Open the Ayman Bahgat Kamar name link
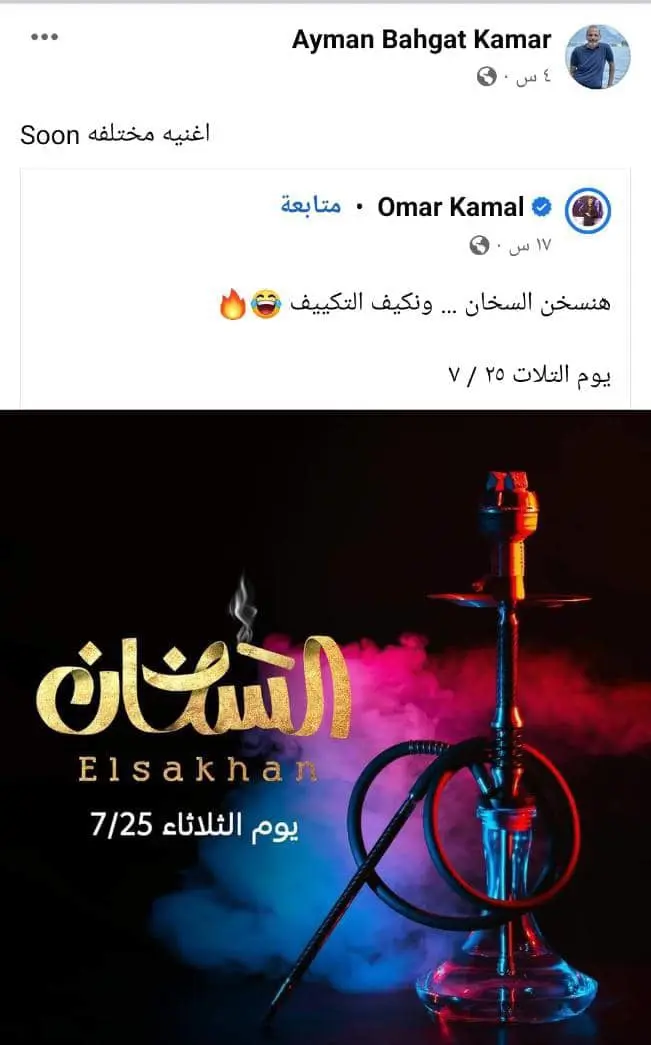 click(421, 40)
